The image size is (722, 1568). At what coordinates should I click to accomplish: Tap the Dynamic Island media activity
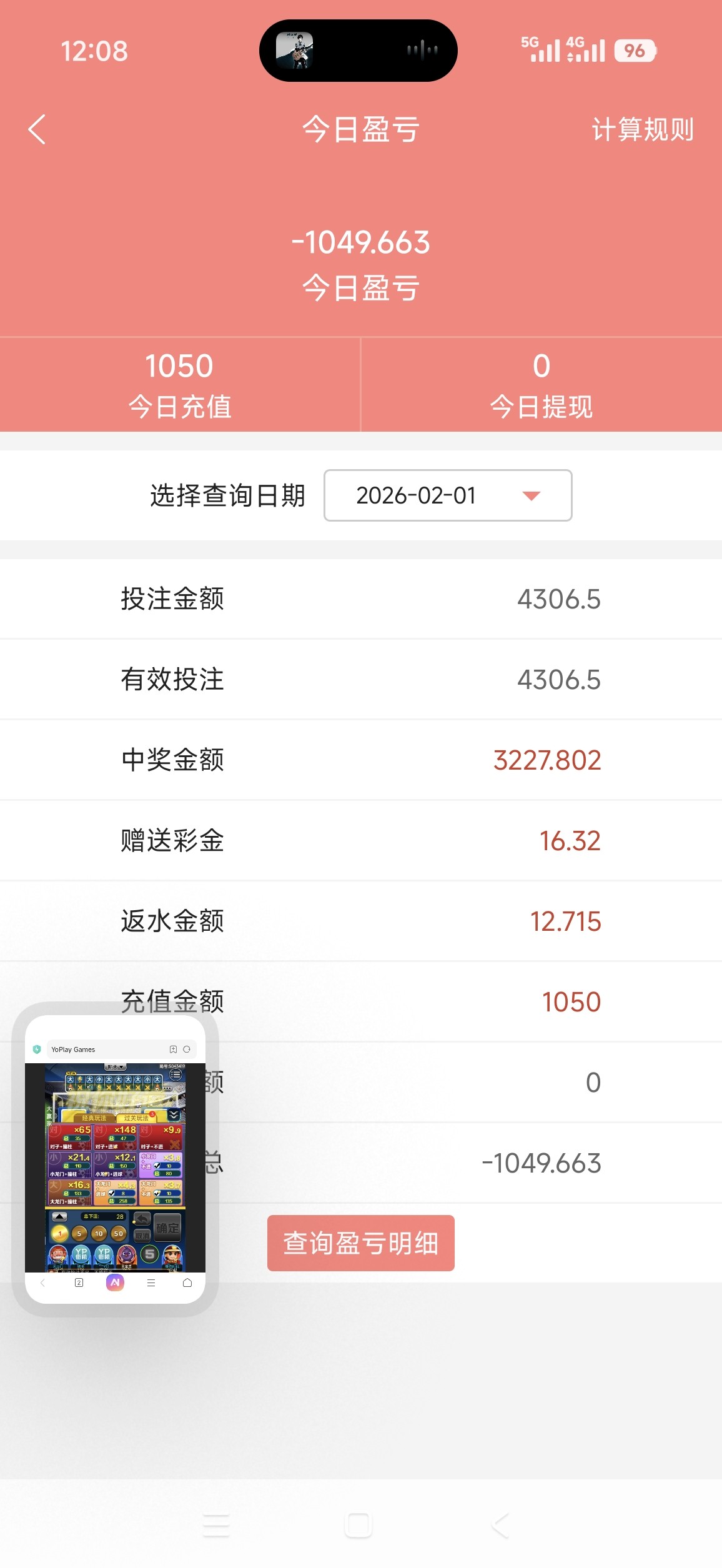358,51
